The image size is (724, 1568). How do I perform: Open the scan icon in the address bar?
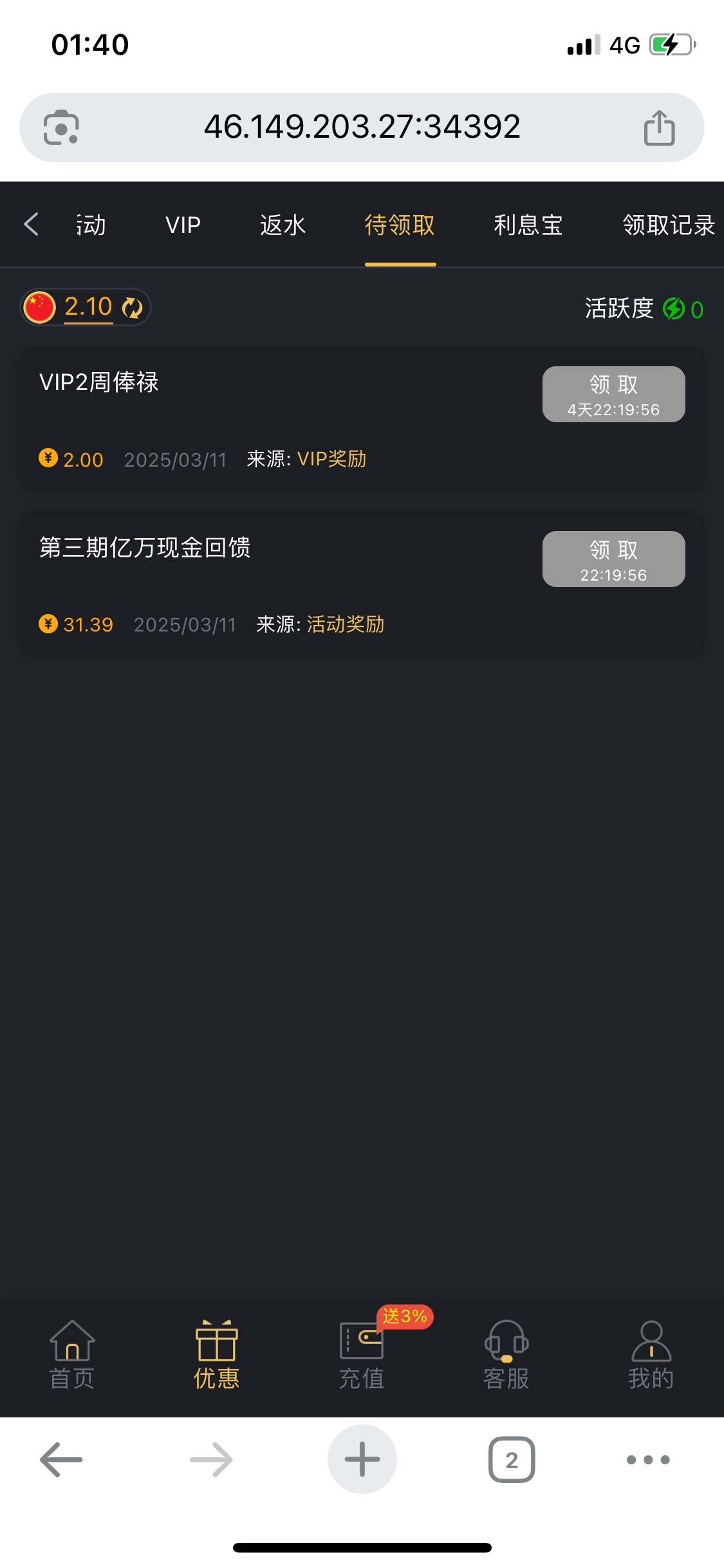click(61, 127)
